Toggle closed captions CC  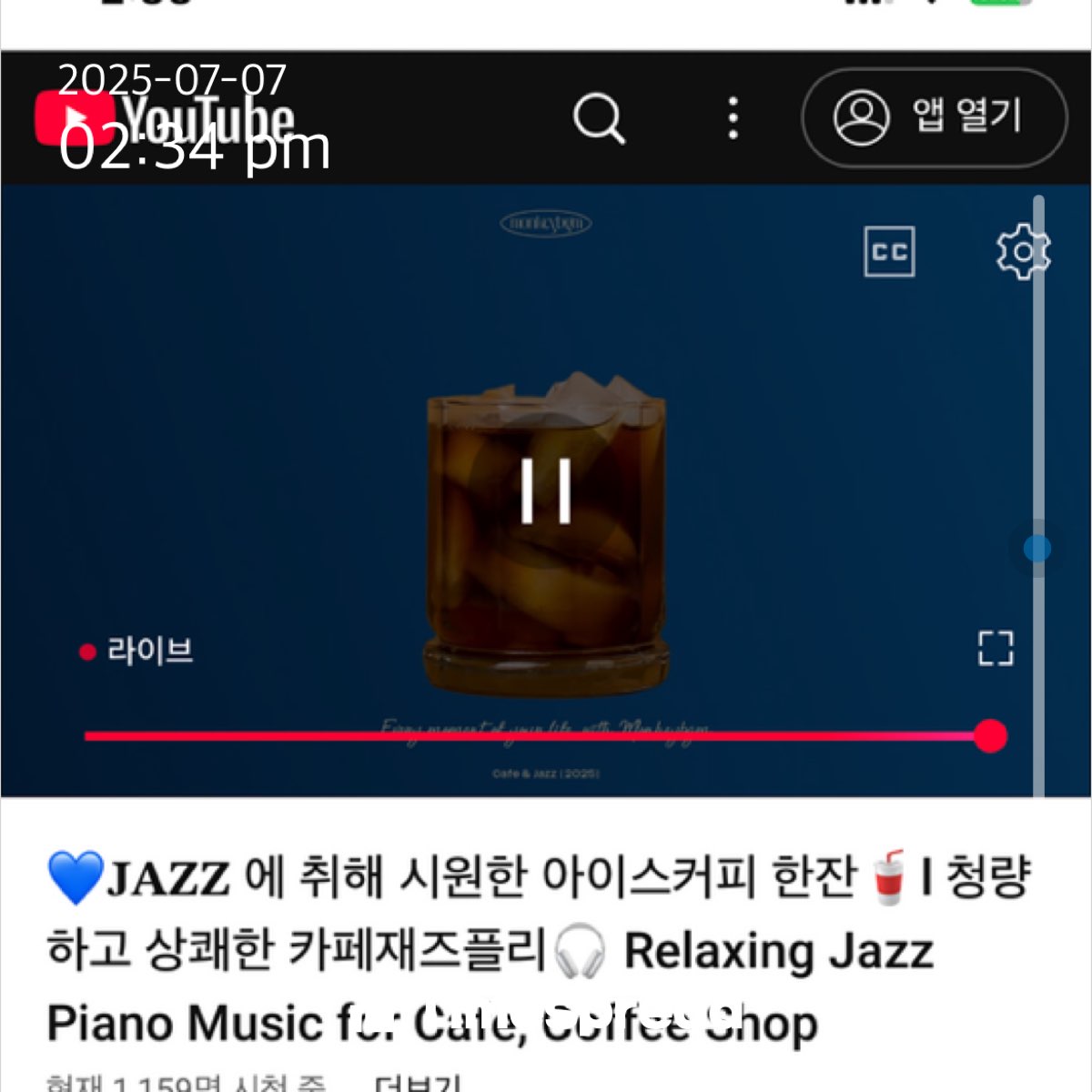889,252
